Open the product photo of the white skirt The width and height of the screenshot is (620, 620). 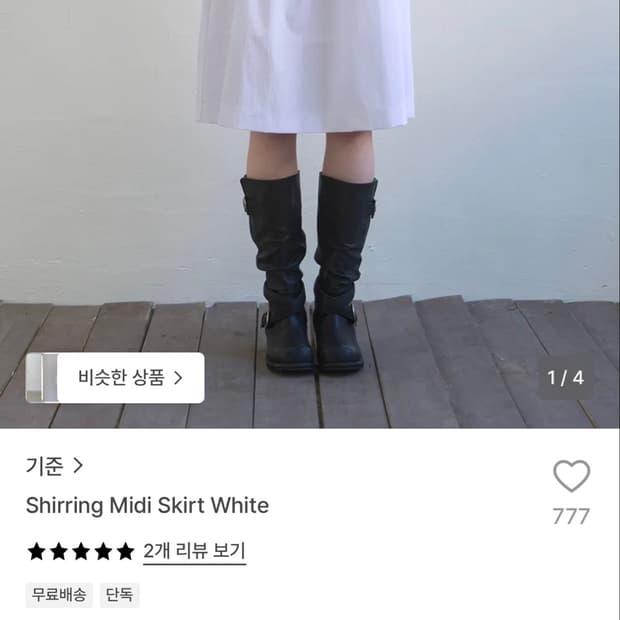pyautogui.click(x=310, y=214)
